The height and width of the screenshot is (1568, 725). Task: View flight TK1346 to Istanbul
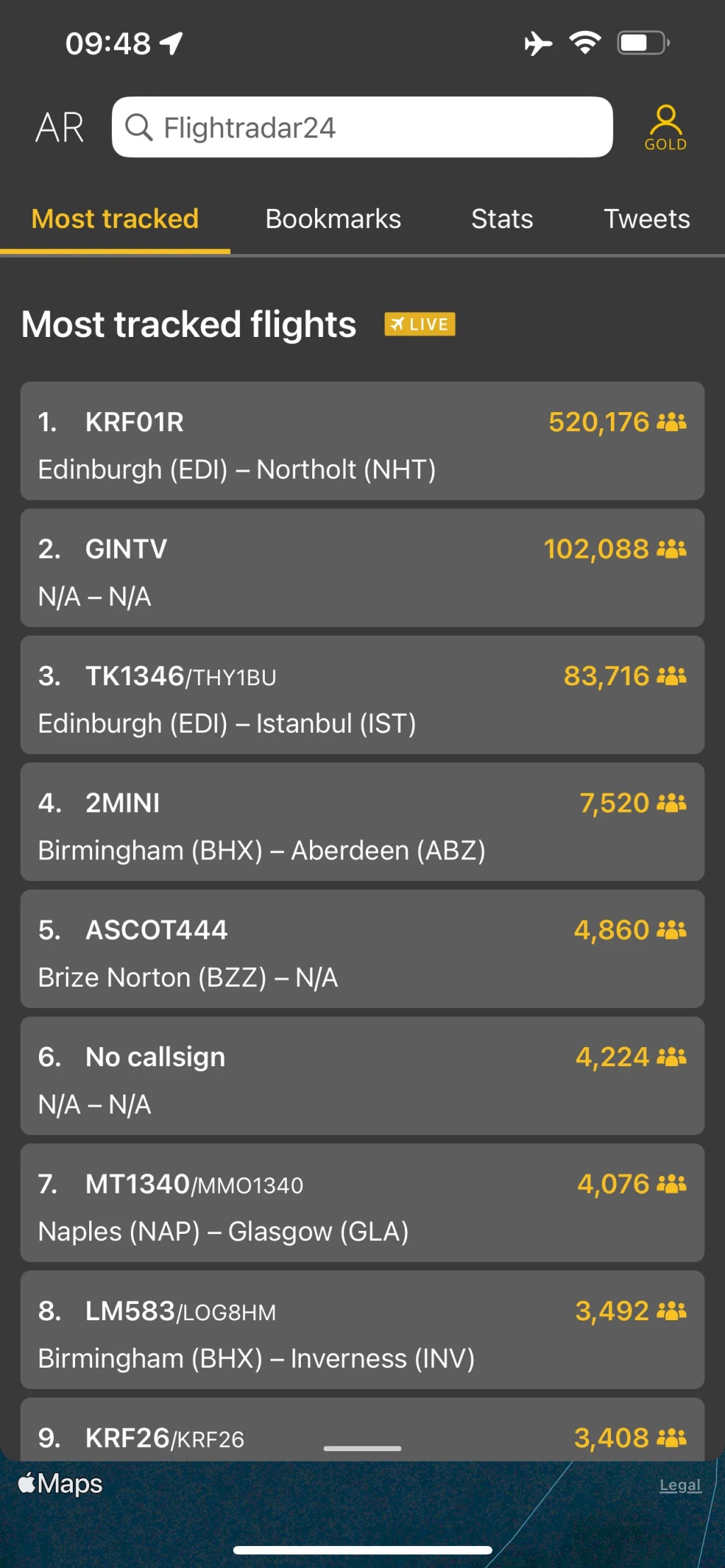tap(362, 695)
